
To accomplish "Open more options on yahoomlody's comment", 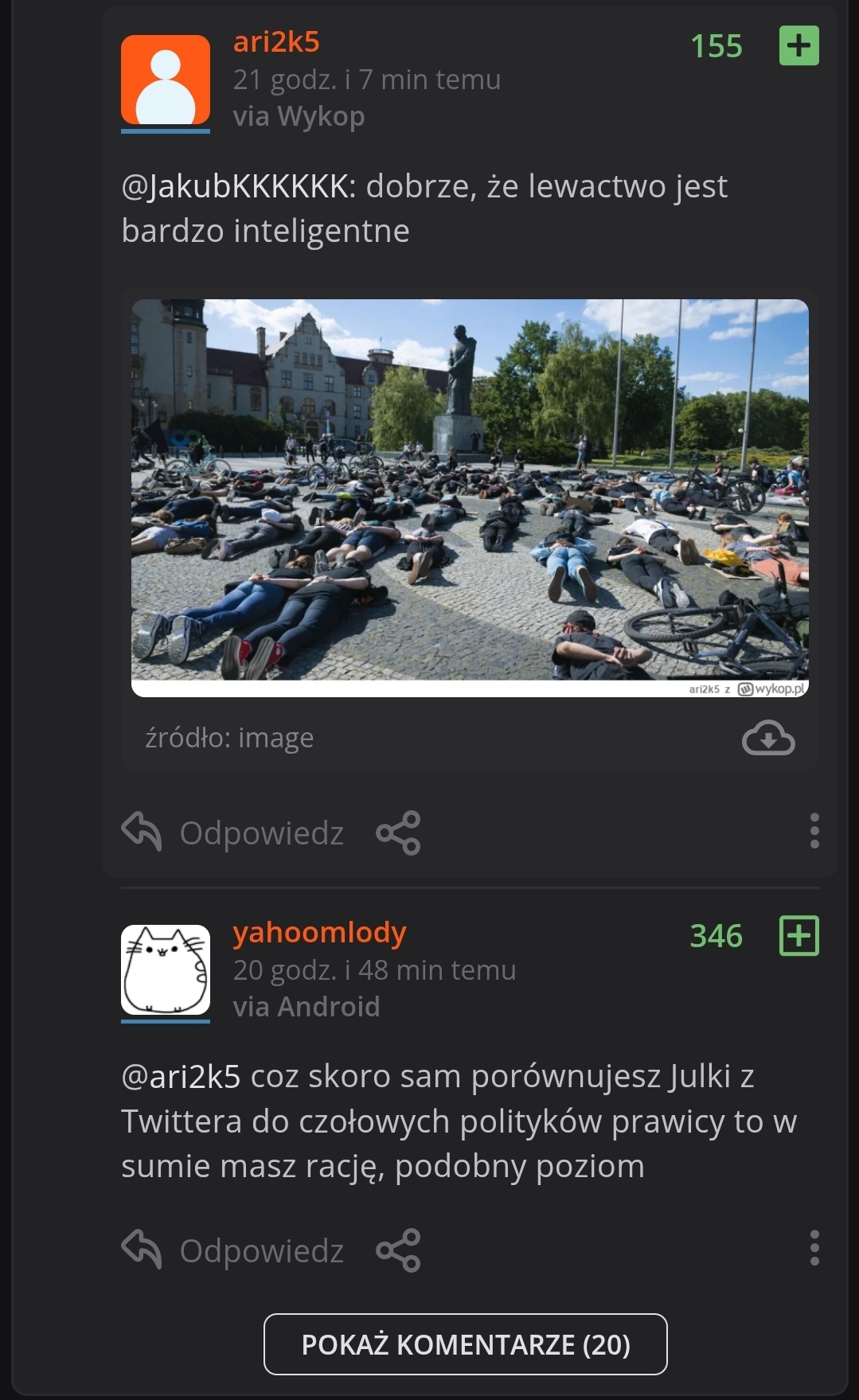I will (x=814, y=1248).
